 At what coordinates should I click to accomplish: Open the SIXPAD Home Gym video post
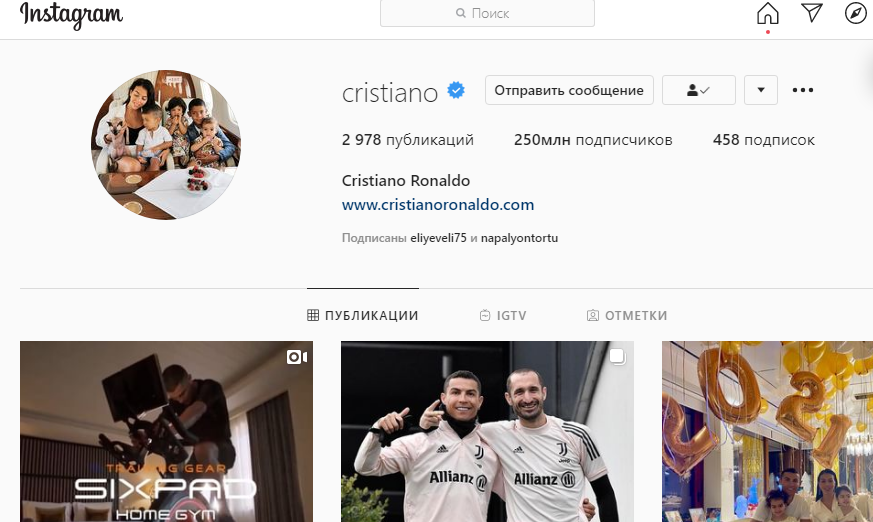click(166, 431)
